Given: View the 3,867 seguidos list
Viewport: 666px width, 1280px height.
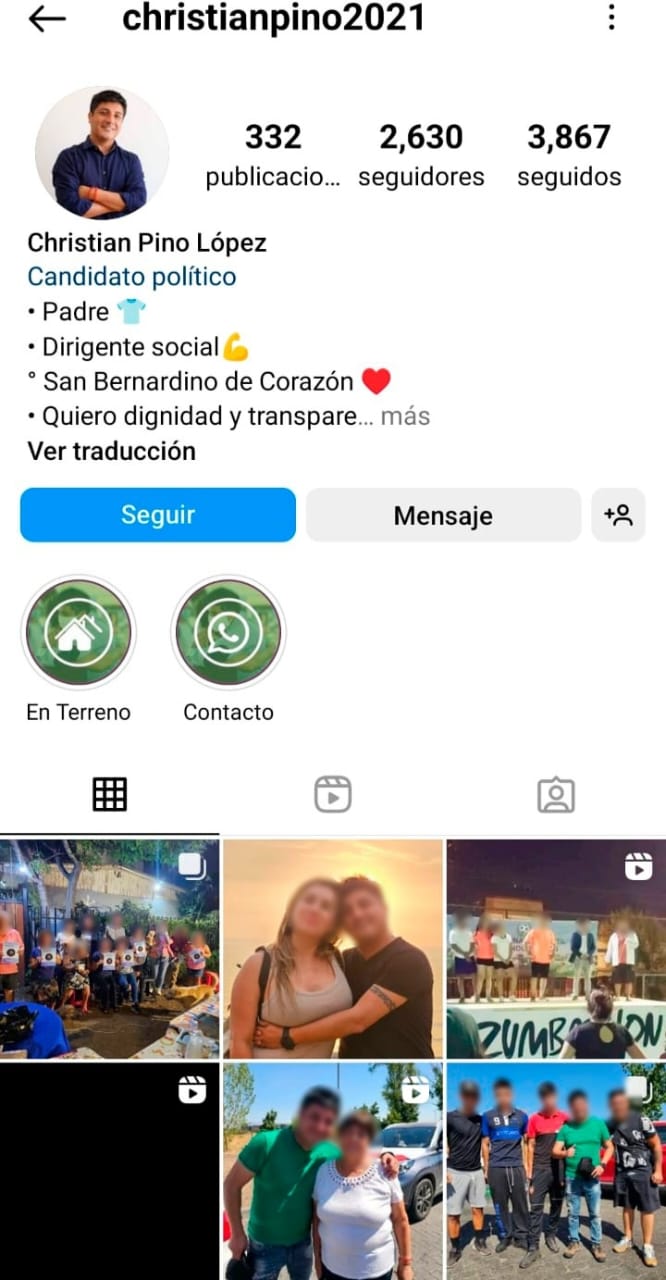Looking at the screenshot, I should 569,155.
